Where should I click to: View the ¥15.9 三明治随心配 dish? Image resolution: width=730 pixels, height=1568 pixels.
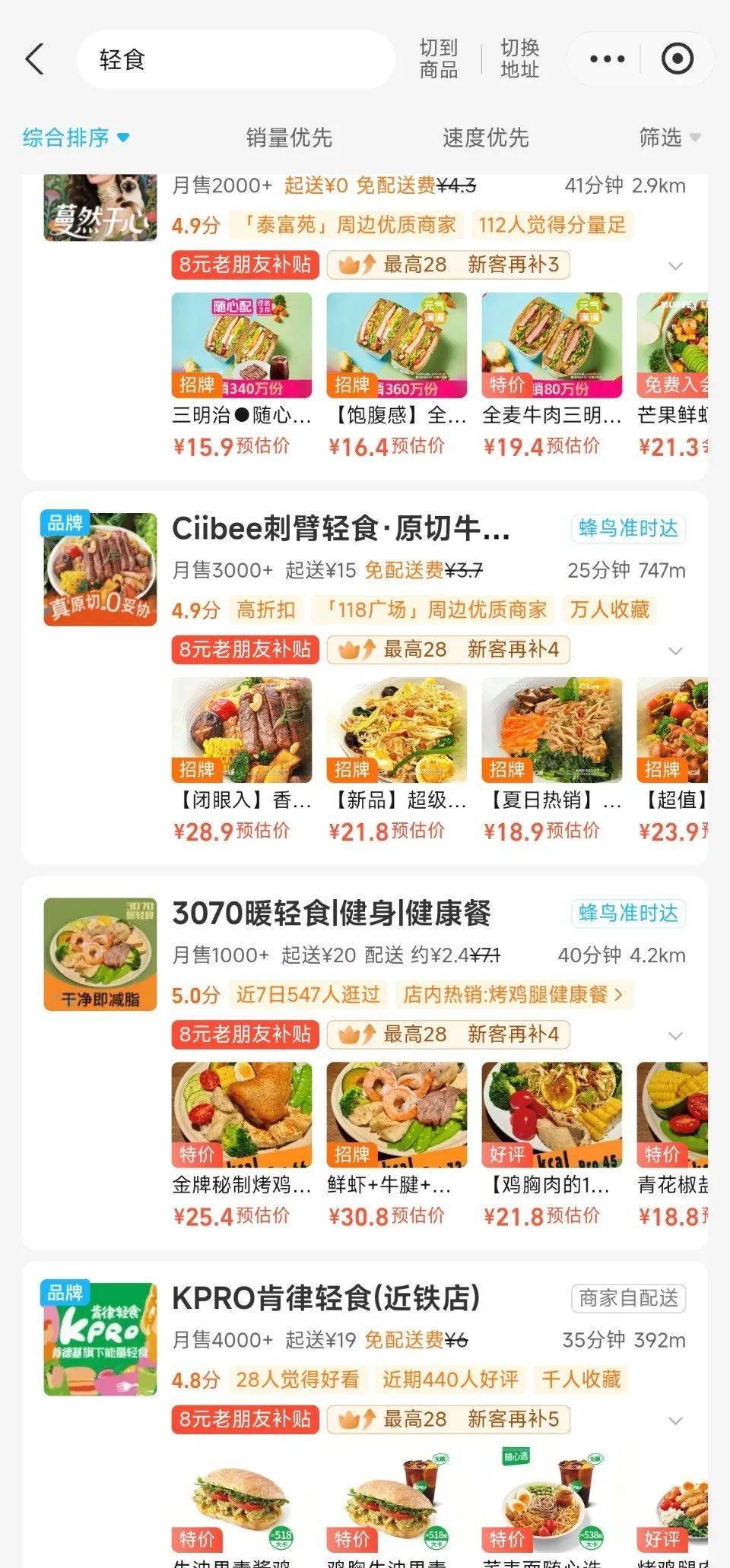[242, 374]
